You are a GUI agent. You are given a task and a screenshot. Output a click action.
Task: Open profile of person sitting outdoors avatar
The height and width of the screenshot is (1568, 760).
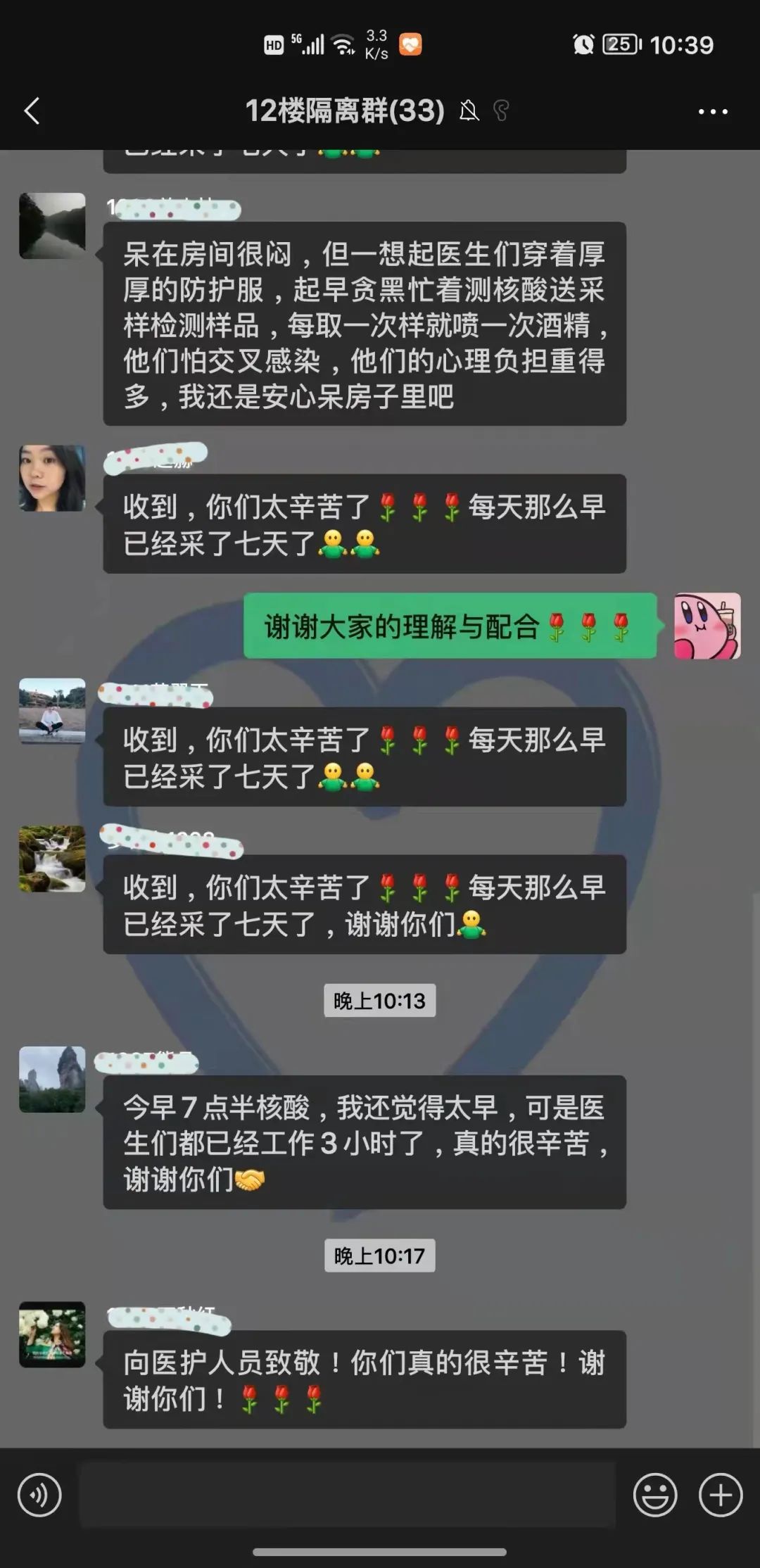(52, 711)
